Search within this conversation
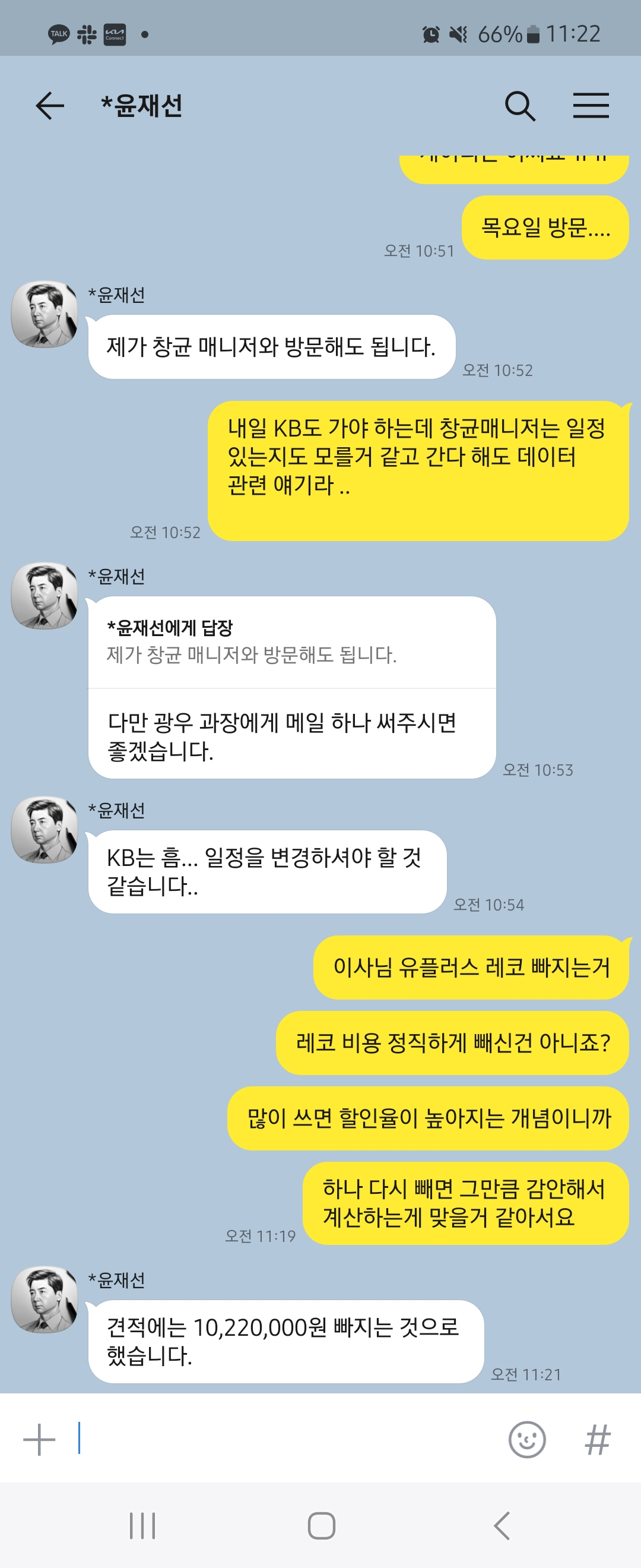This screenshot has width=641, height=1568. (x=520, y=106)
